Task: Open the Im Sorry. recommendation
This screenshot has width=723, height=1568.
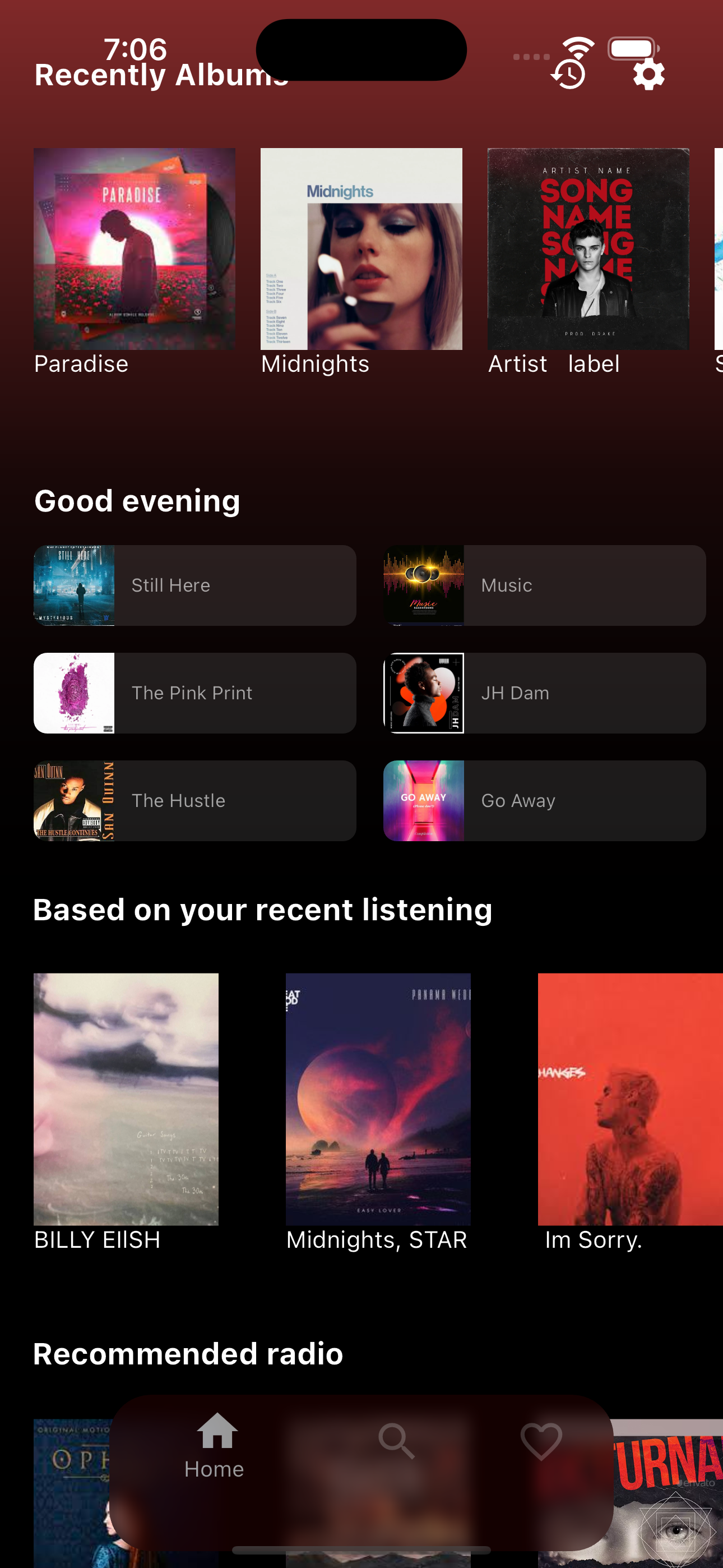Action: pyautogui.click(x=630, y=1099)
